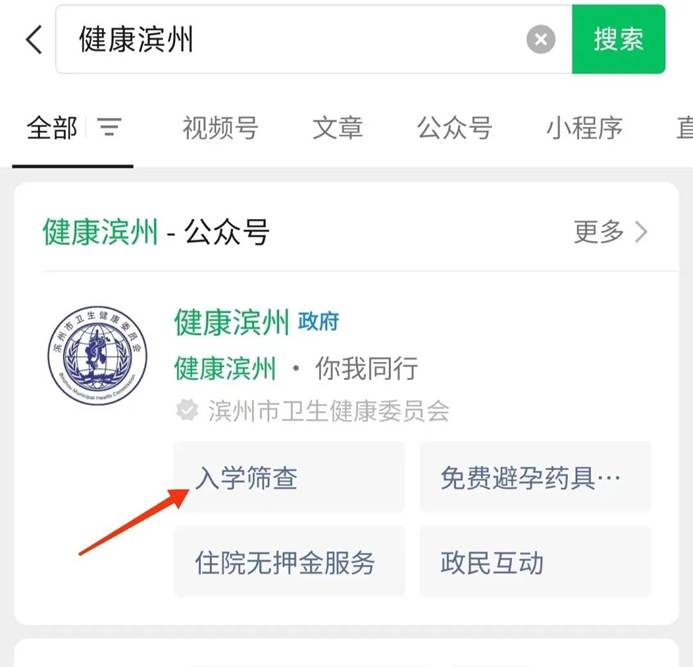Switch to the 公众号 tab
The image size is (693, 667).
coord(455,128)
